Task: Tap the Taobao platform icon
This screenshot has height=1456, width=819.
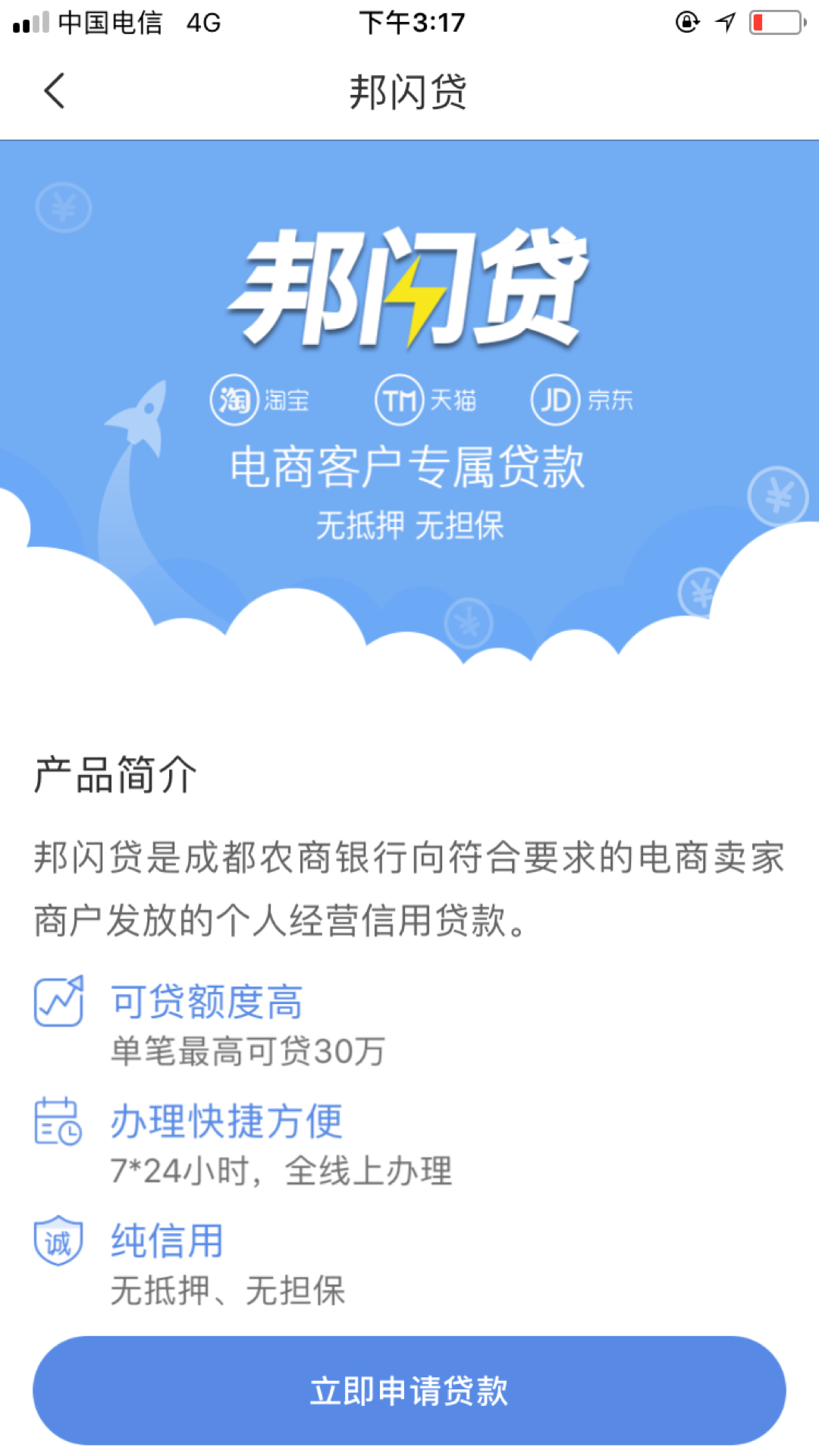Action: click(x=234, y=400)
